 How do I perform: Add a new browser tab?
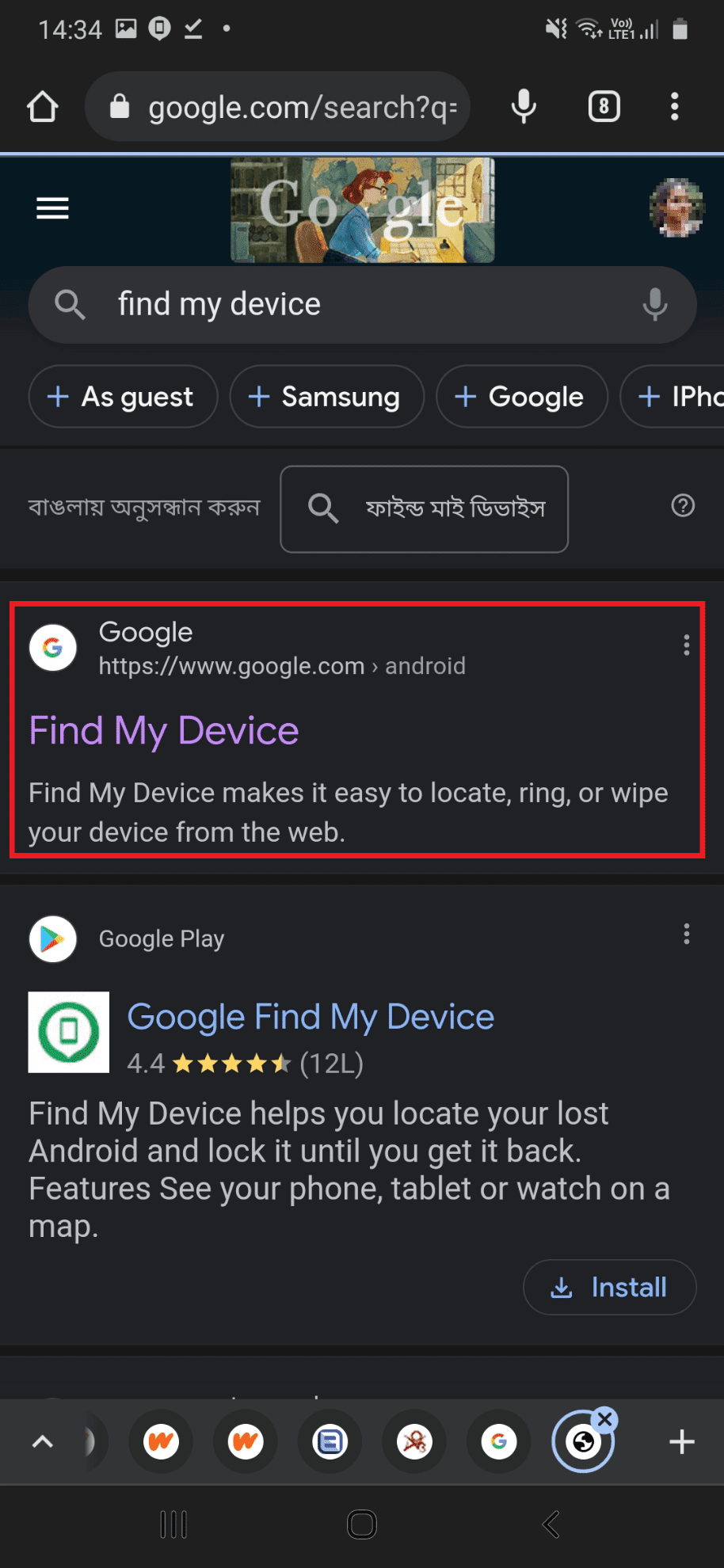[x=681, y=1442]
